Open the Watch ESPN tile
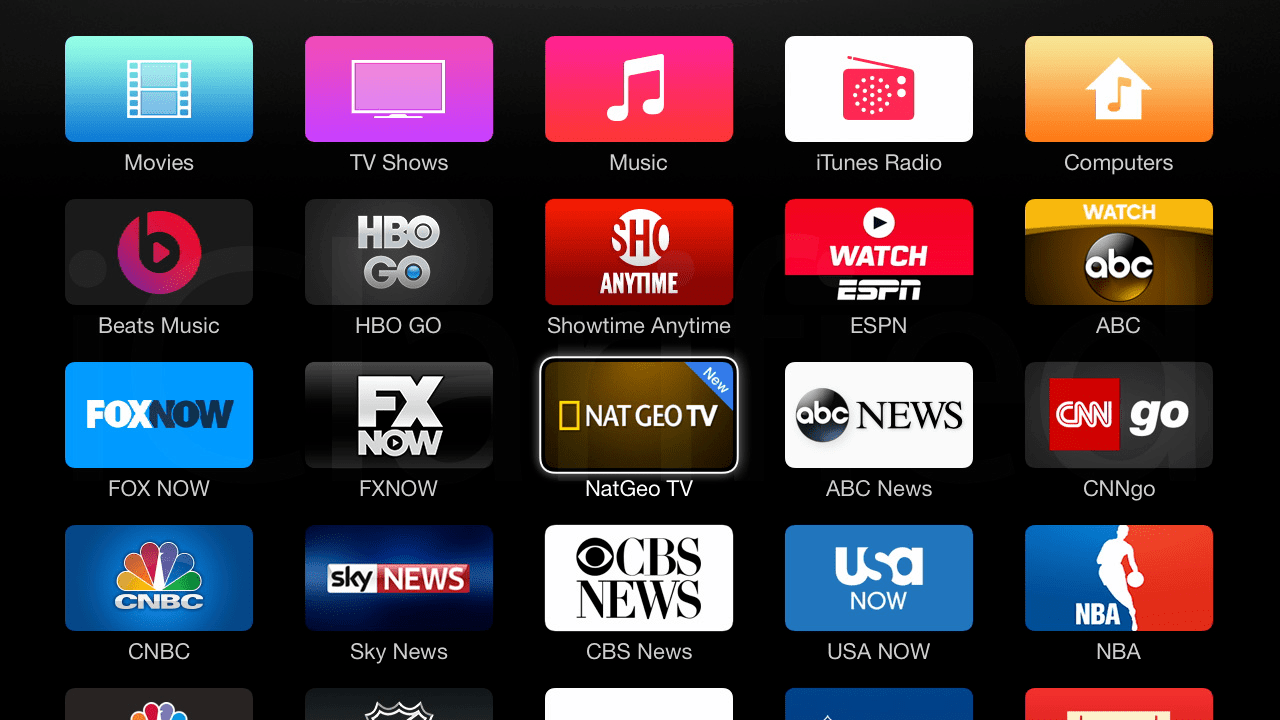 click(x=879, y=252)
